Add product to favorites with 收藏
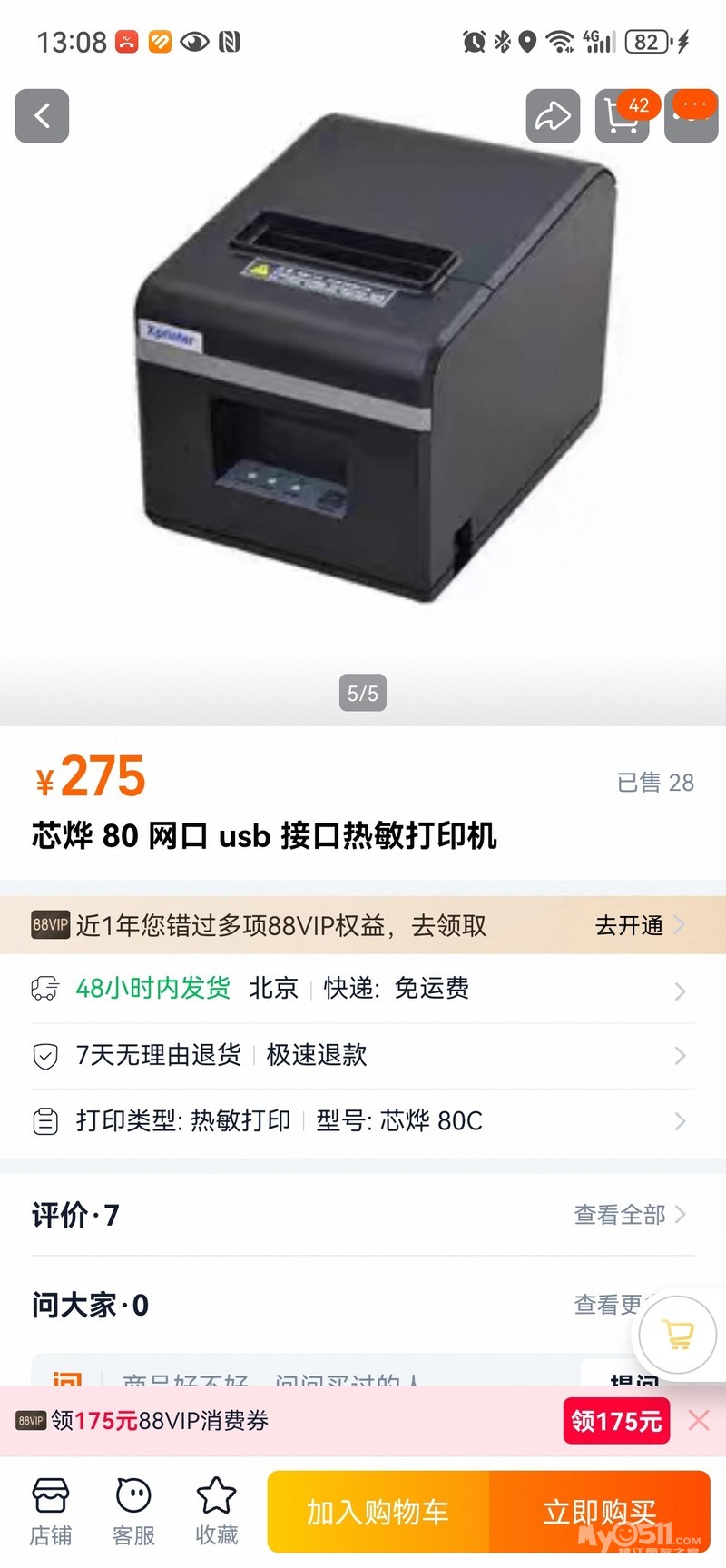Image resolution: width=726 pixels, height=1568 pixels. (217, 1512)
